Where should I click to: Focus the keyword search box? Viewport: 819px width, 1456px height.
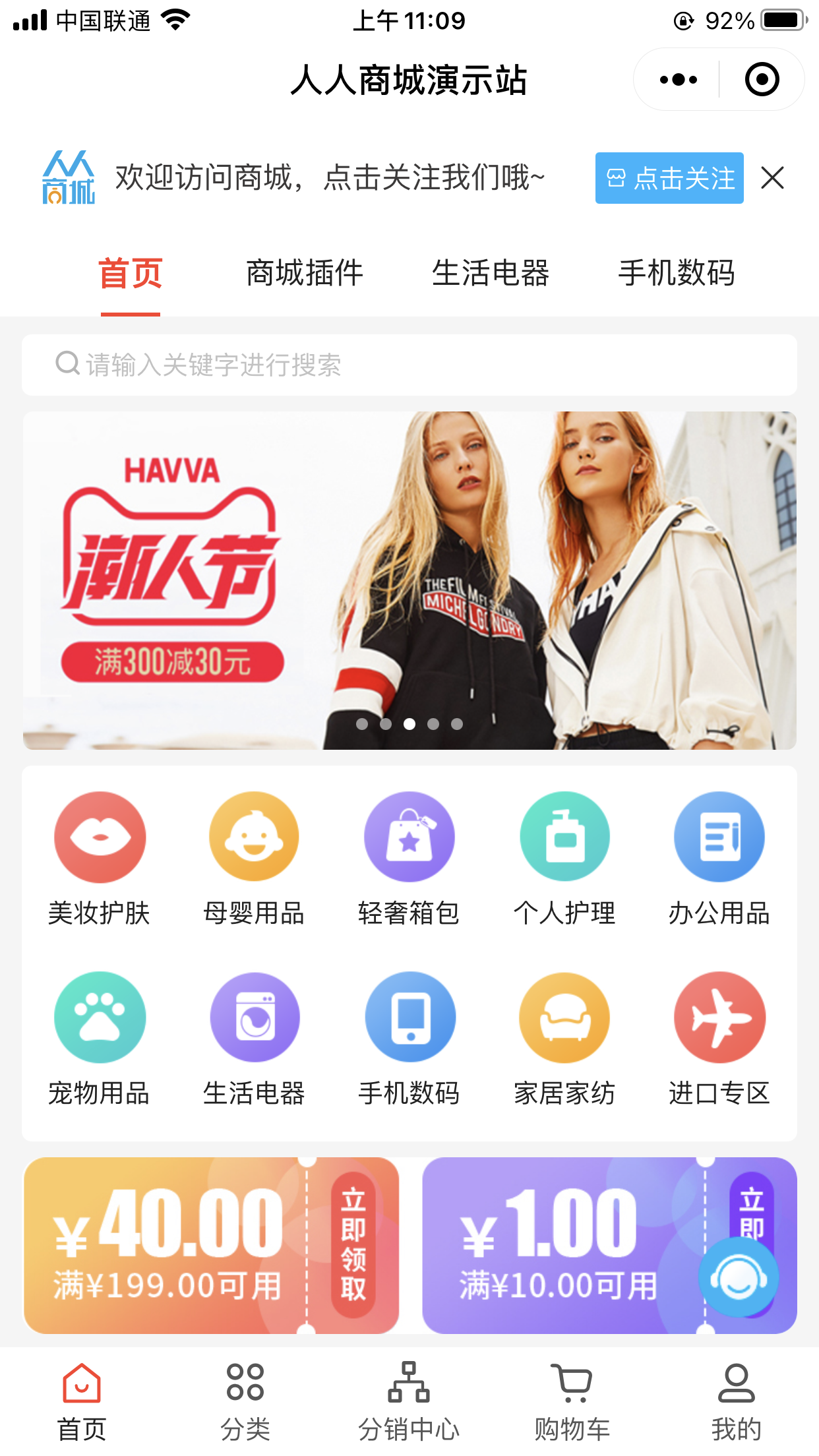[x=409, y=365]
